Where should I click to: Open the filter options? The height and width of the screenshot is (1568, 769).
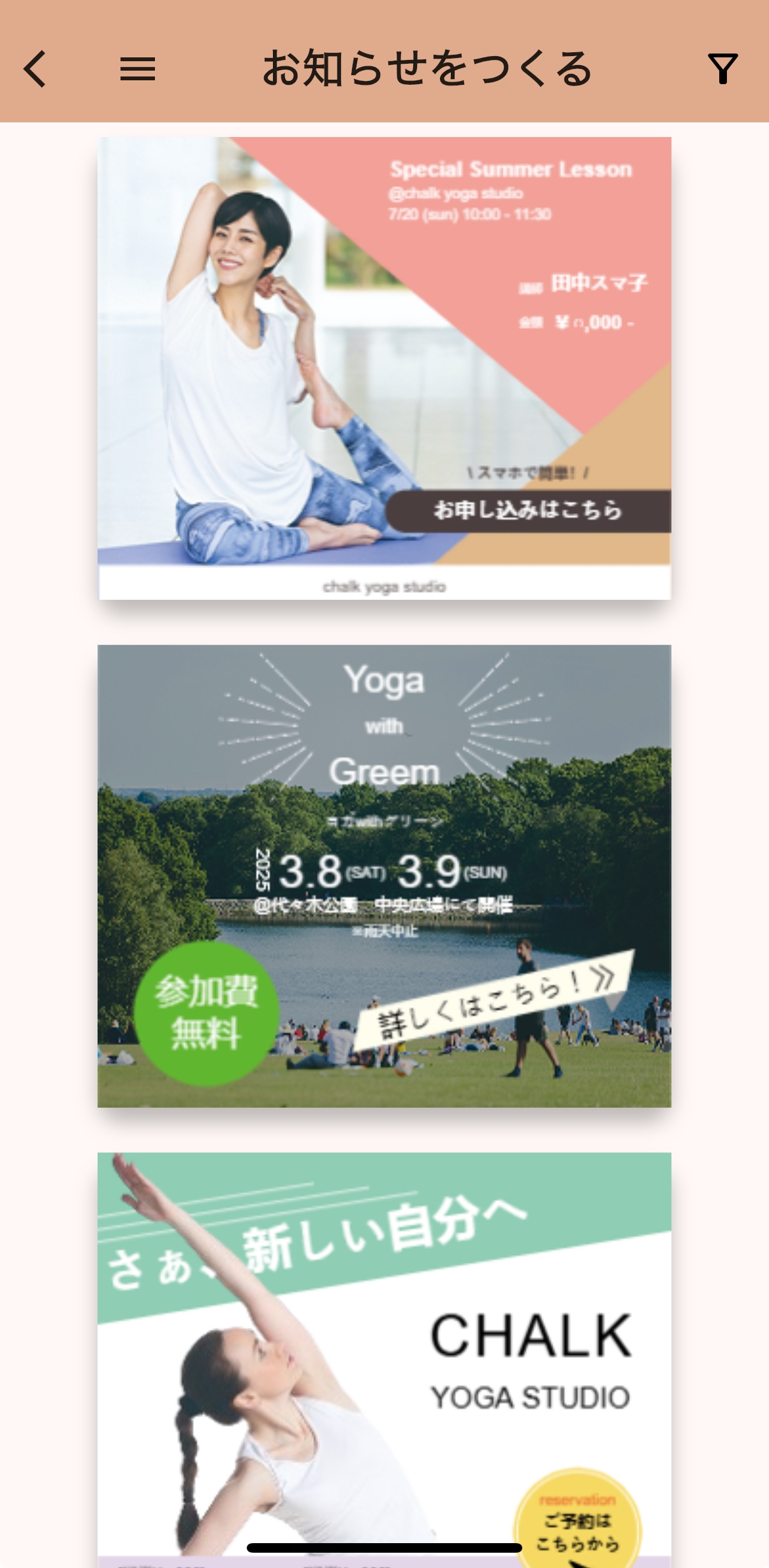(x=722, y=69)
